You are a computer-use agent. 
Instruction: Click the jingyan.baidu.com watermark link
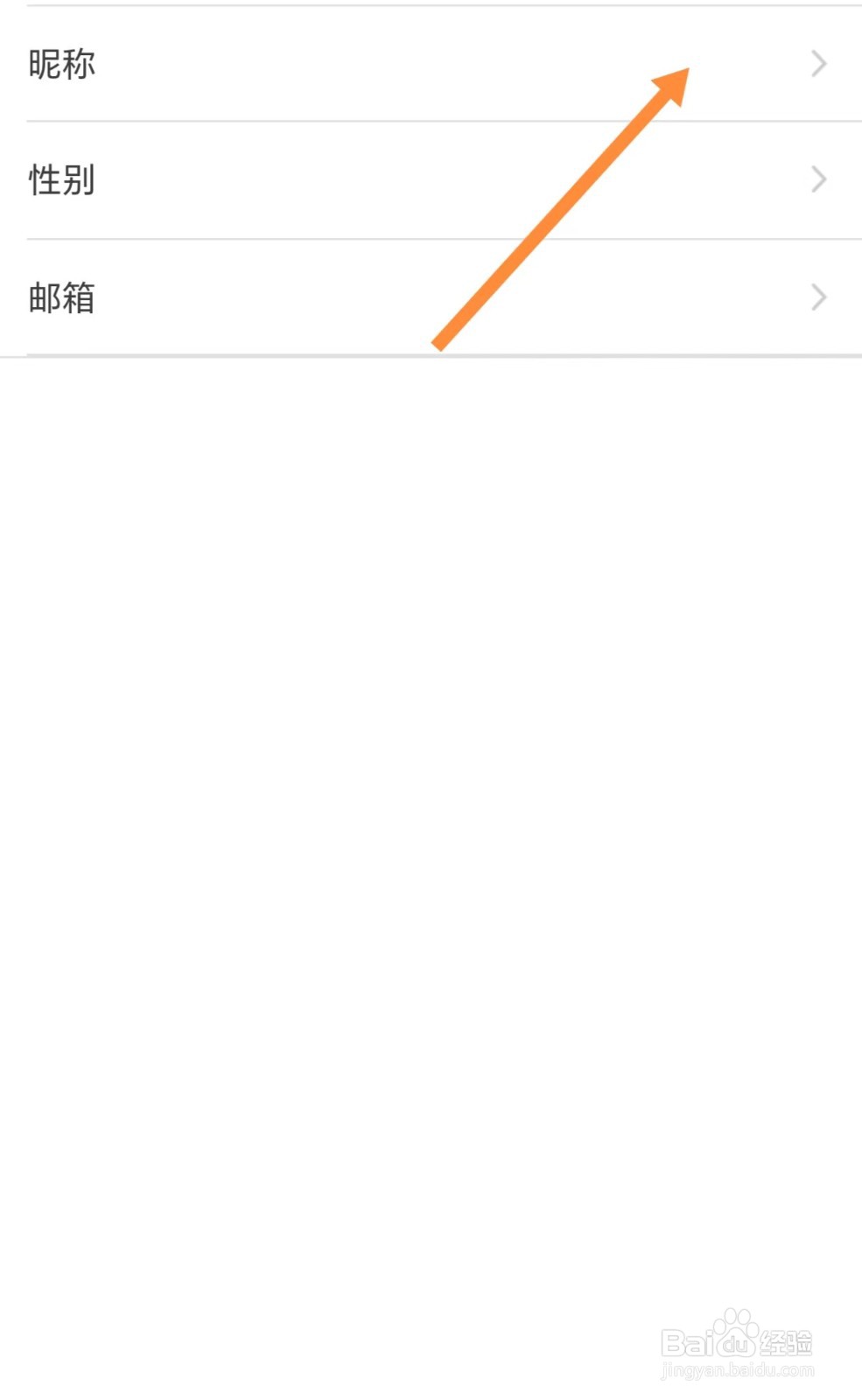point(739,1370)
